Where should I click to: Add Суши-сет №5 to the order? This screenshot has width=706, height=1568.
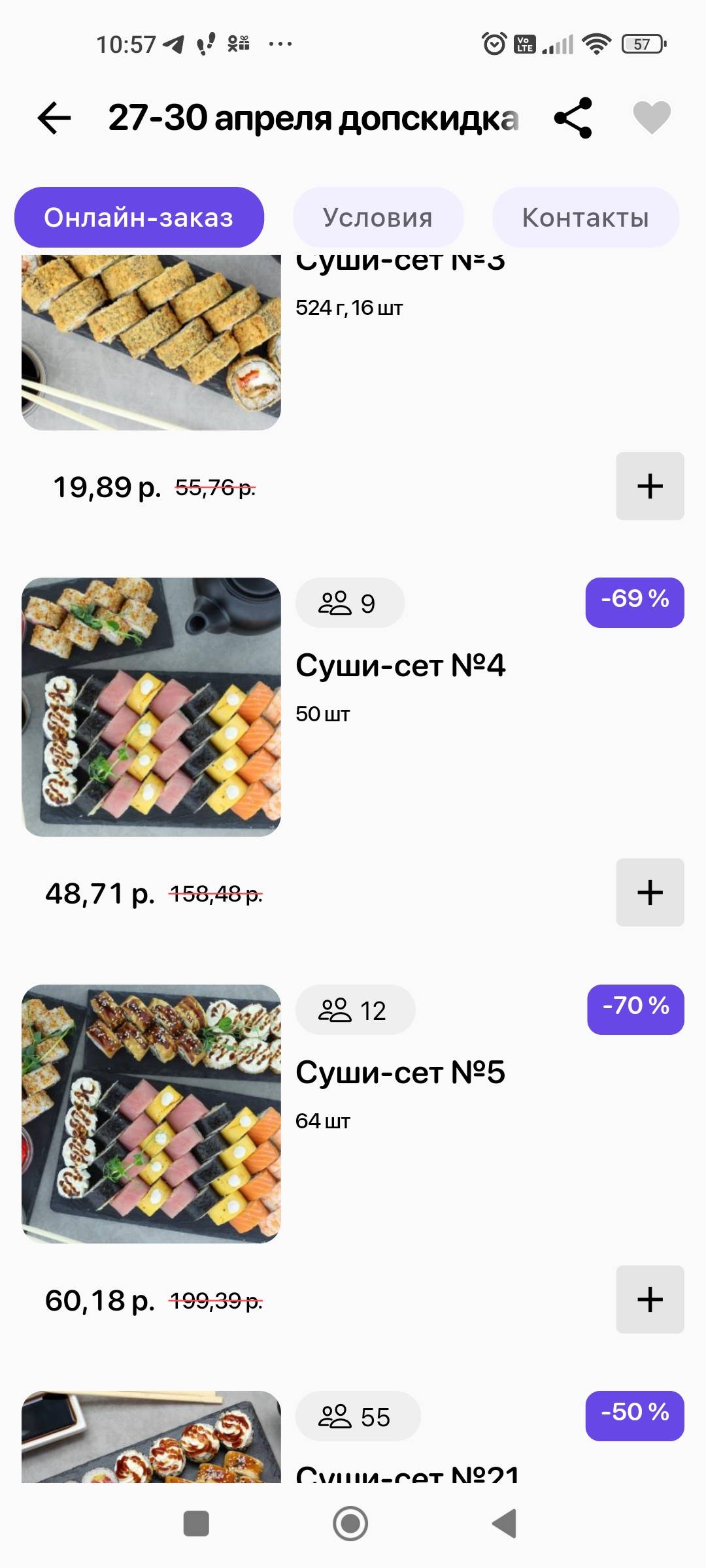[650, 1299]
